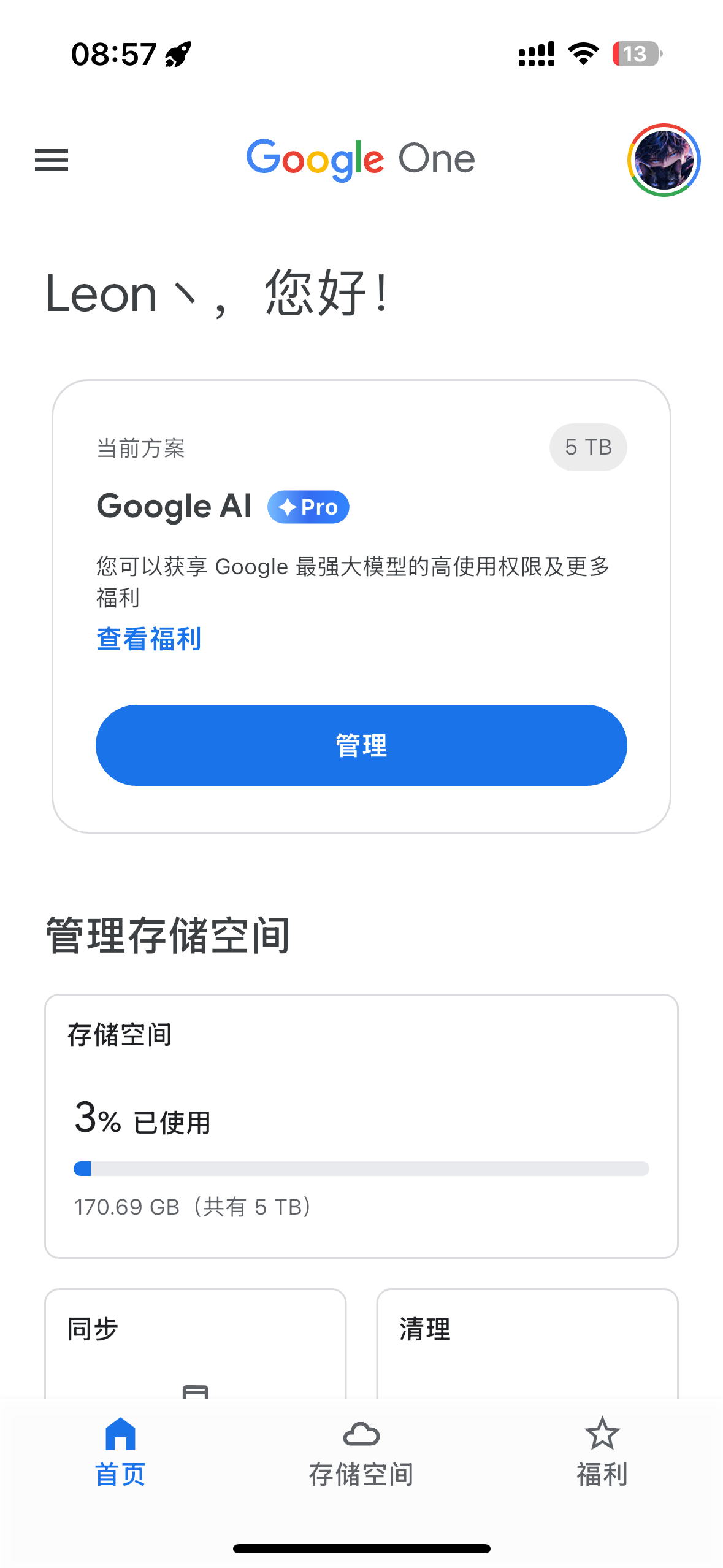
Task: Open the hamburger drawer menu
Action: tap(52, 160)
